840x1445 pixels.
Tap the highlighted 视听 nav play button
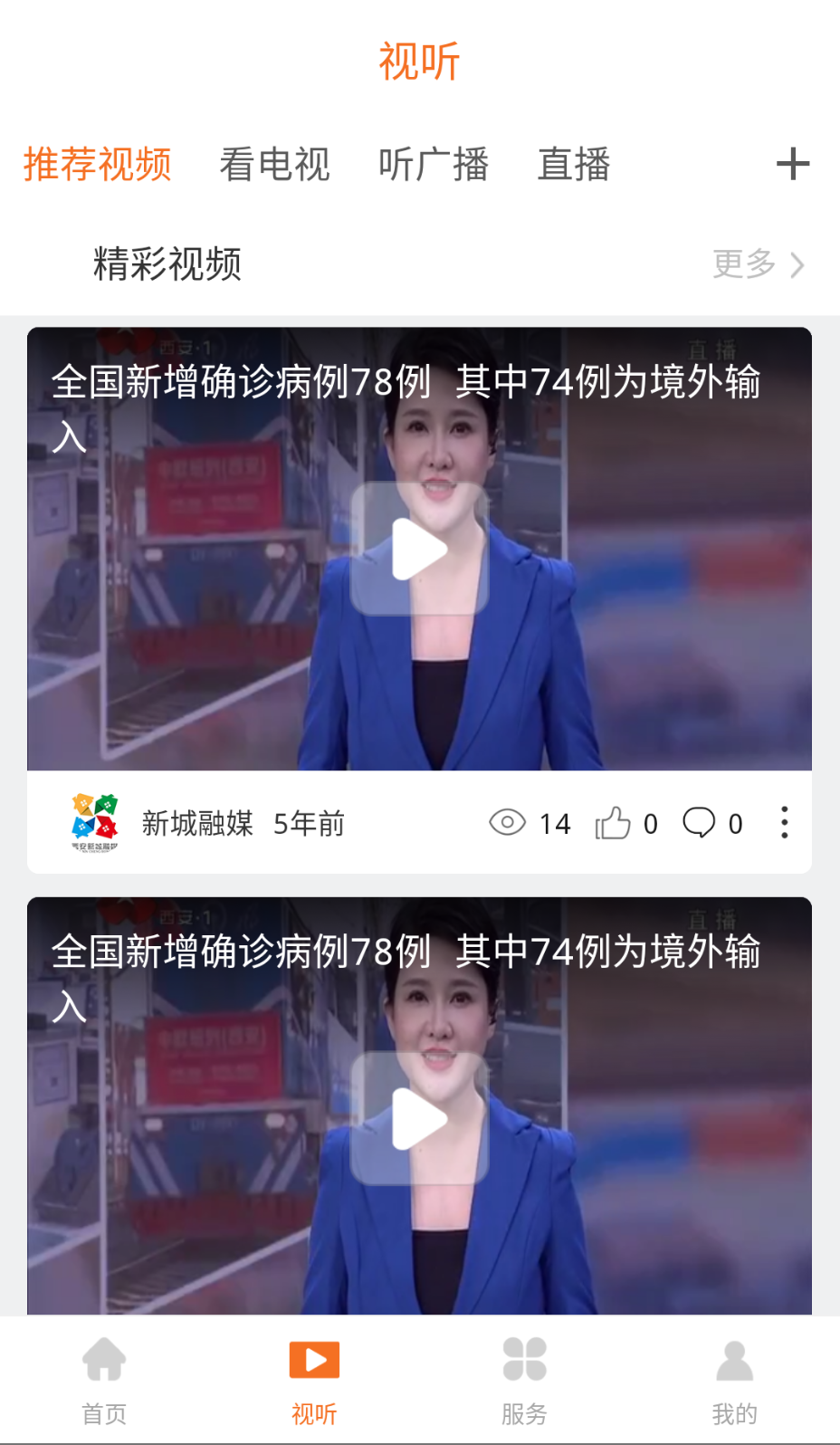tap(314, 1359)
